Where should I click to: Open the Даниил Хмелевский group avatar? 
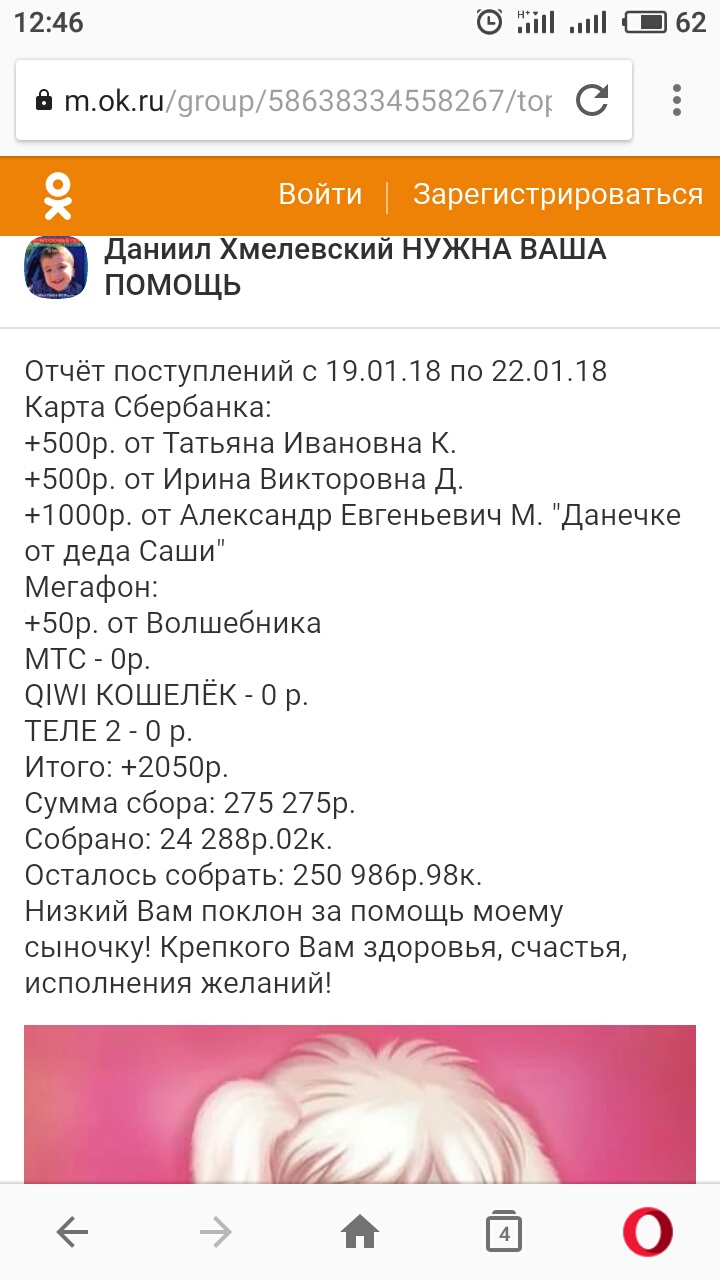[56, 269]
